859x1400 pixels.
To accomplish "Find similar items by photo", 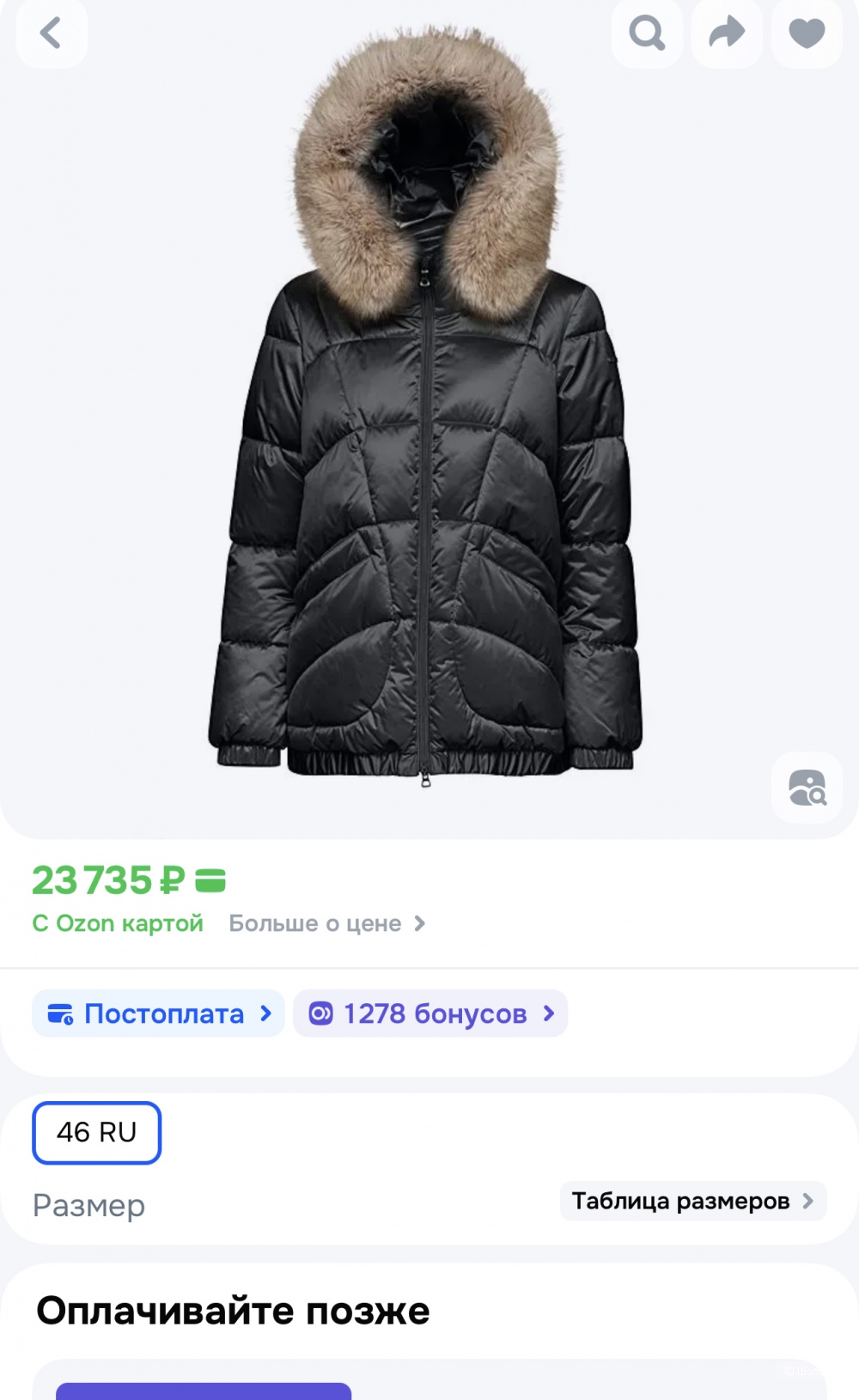I will point(807,788).
